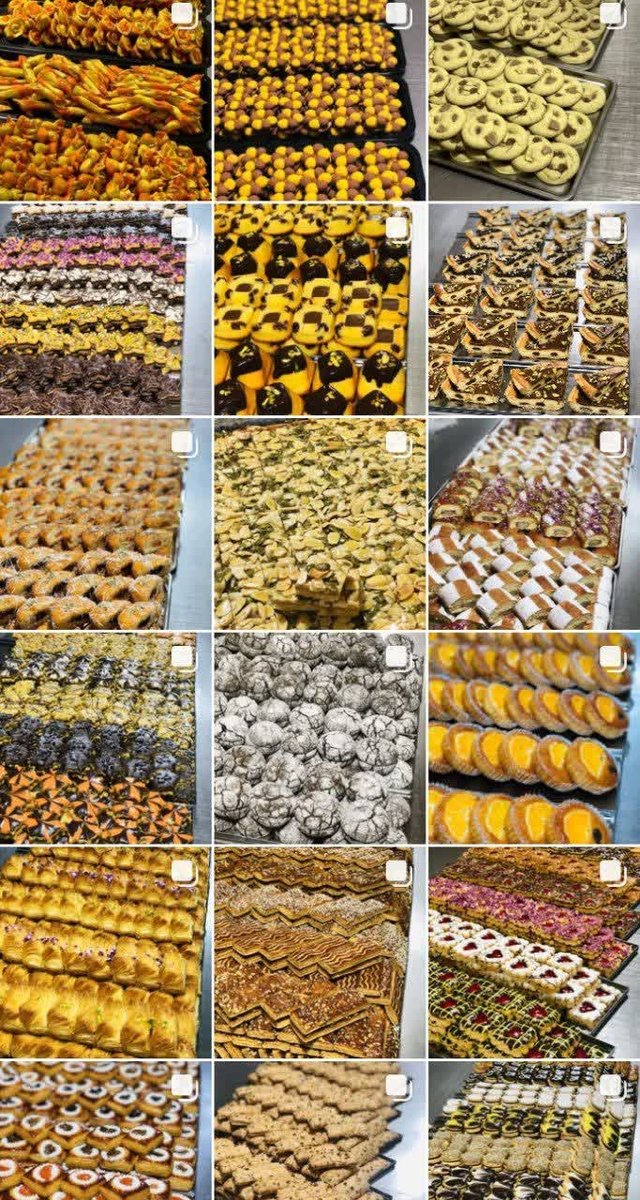Open the white and pink roll cakes post
Screen dimensions: 640x1200
[x=533, y=523]
